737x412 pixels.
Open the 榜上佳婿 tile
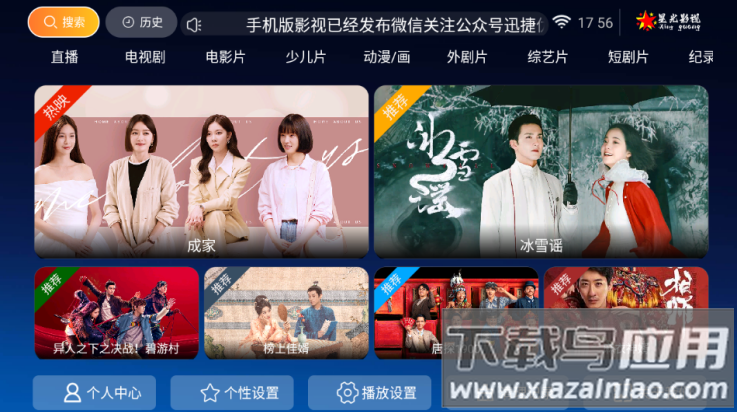click(x=285, y=313)
